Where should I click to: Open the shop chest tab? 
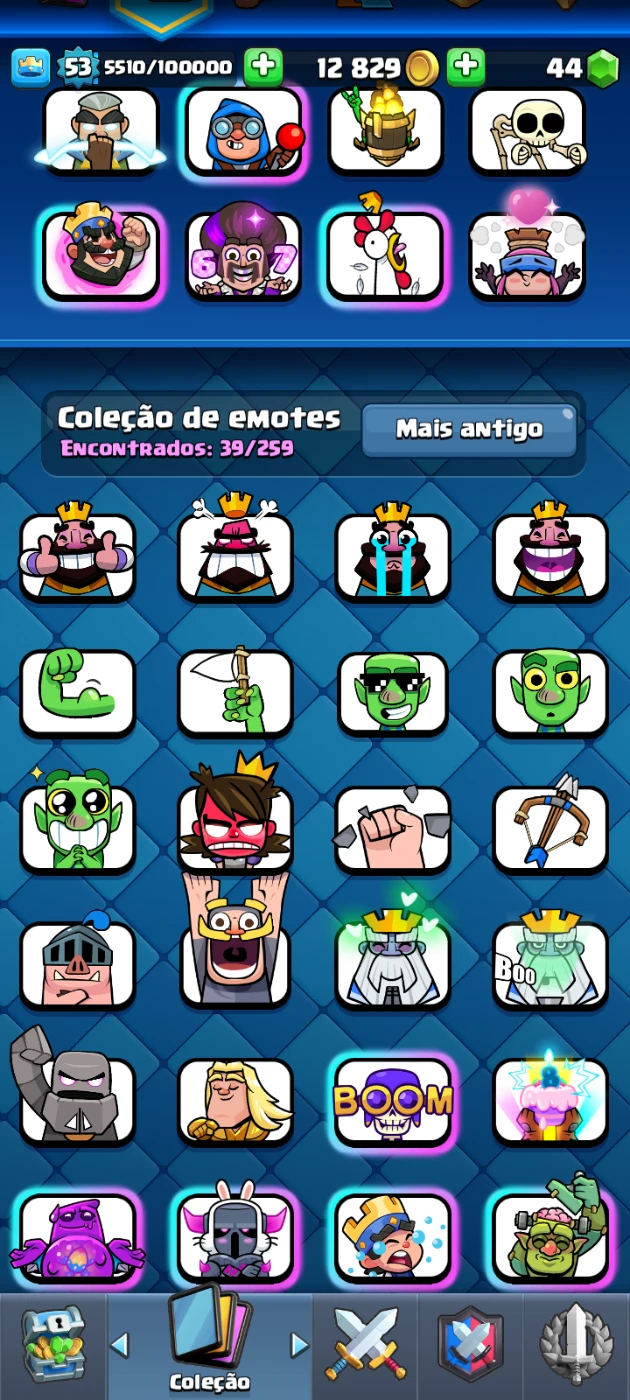(52, 1345)
